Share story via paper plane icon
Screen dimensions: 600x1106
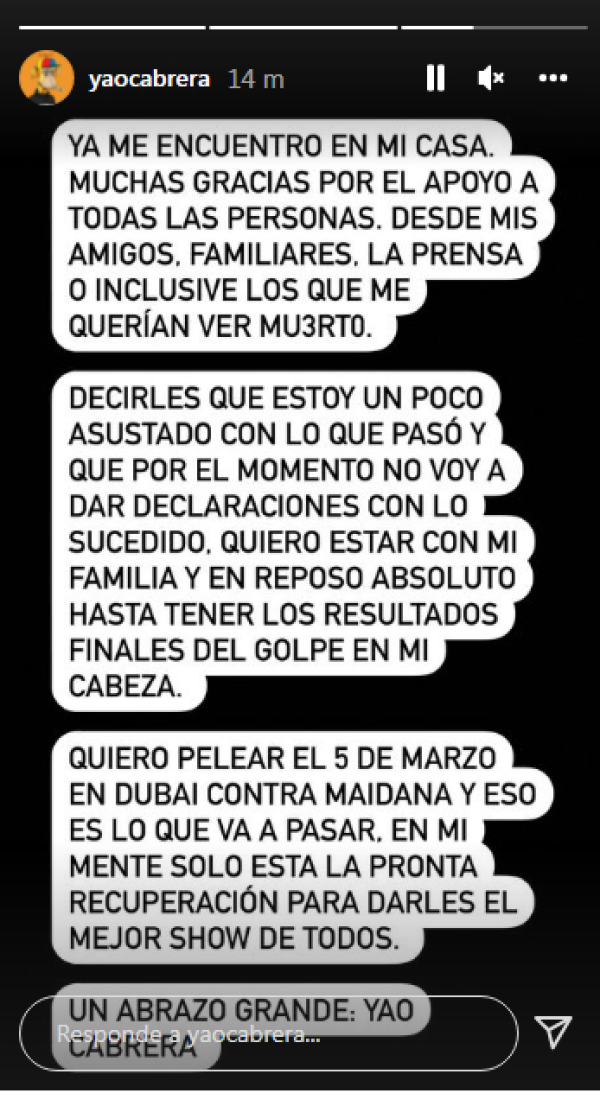[552, 1033]
